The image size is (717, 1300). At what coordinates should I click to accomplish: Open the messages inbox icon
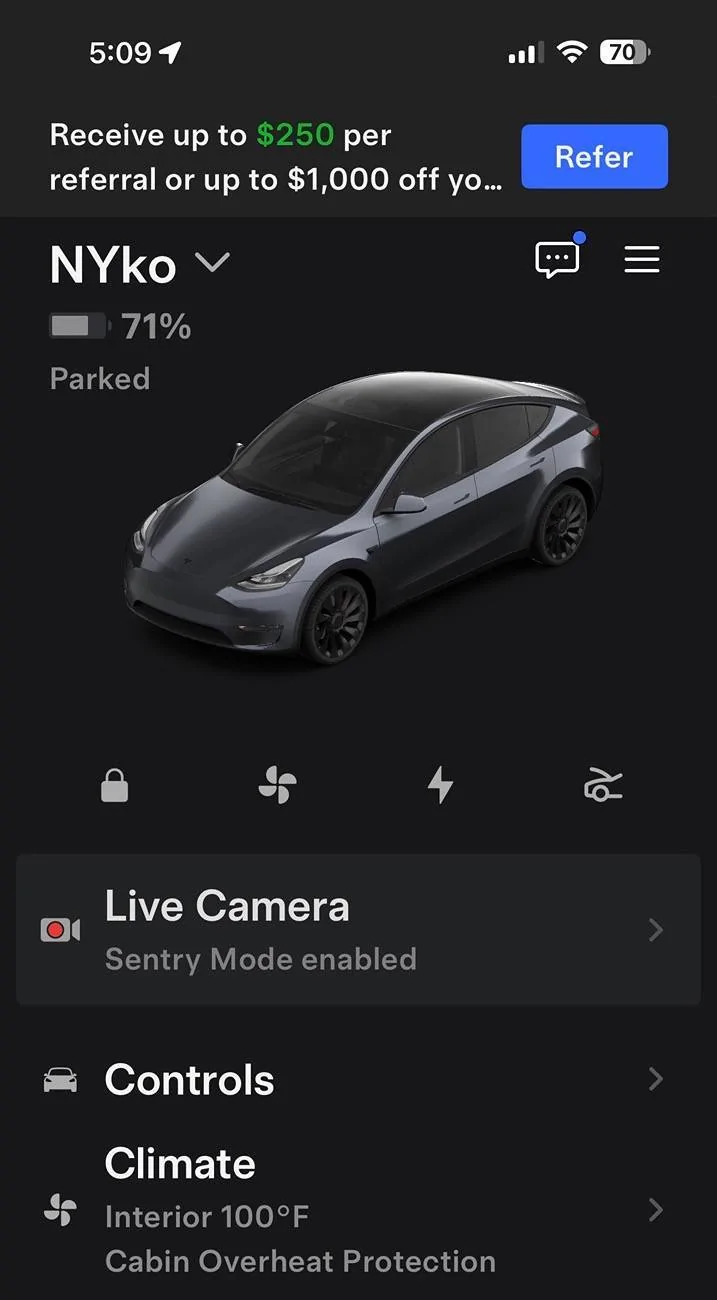point(557,260)
